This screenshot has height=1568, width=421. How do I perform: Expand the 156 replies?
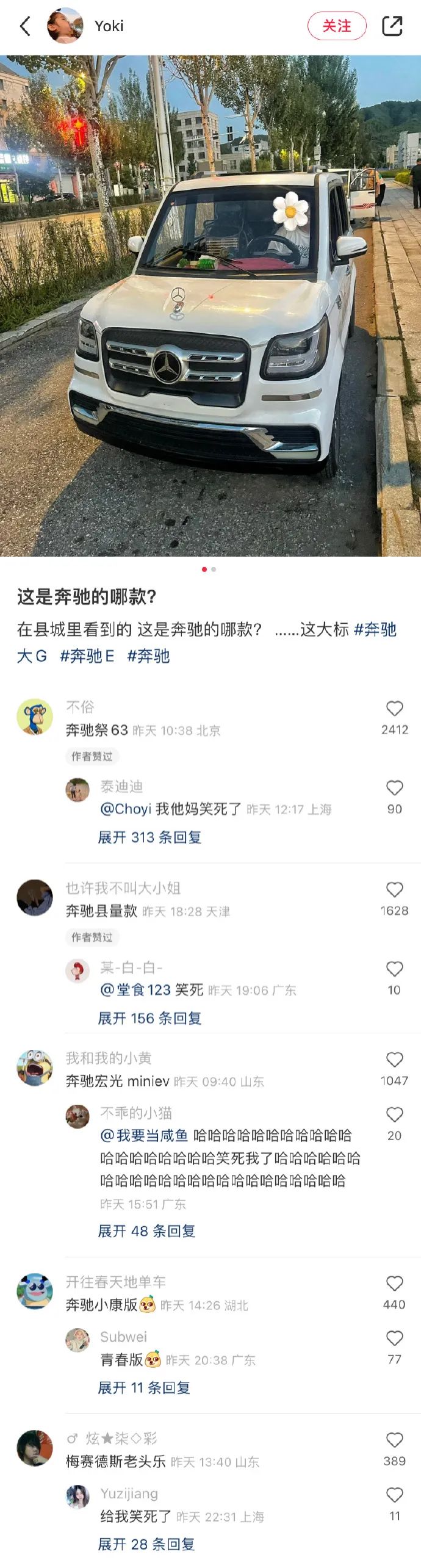click(149, 1018)
